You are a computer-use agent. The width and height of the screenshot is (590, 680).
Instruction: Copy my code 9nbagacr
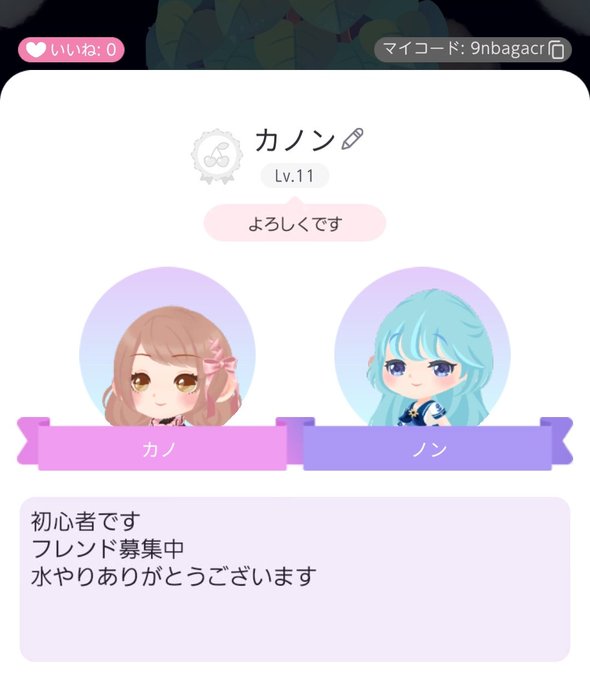[557, 49]
